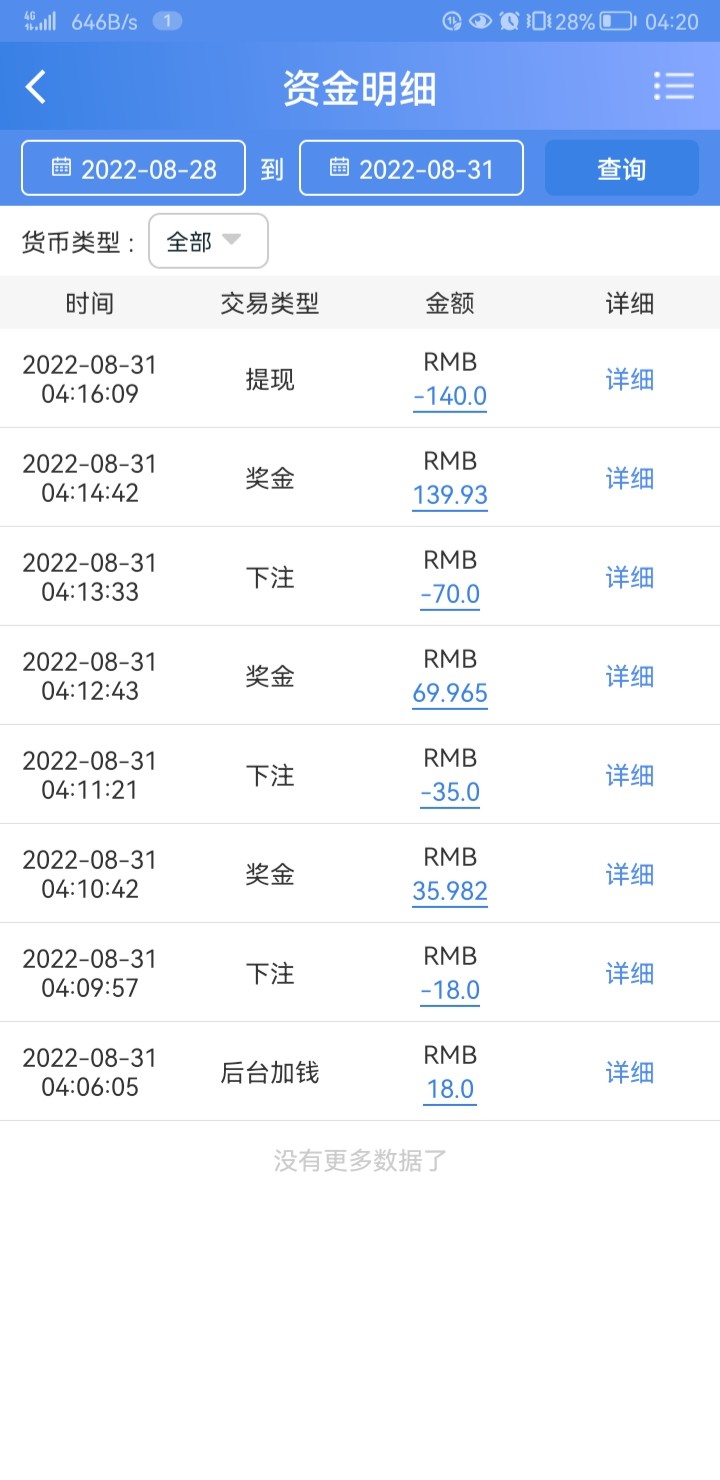Select the underlined amount 35.982
720x1480 pixels.
coord(450,891)
